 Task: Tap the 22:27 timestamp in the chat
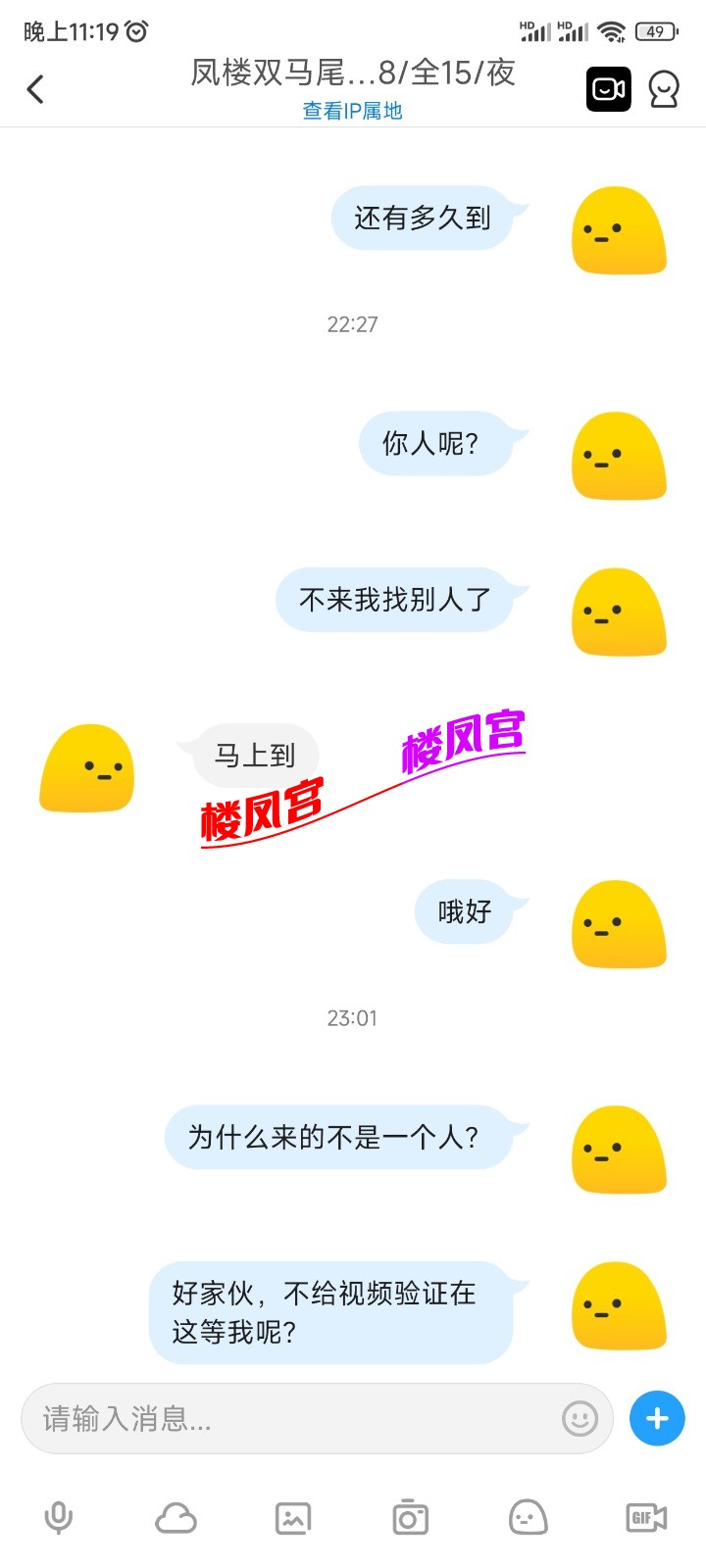pyautogui.click(x=353, y=323)
